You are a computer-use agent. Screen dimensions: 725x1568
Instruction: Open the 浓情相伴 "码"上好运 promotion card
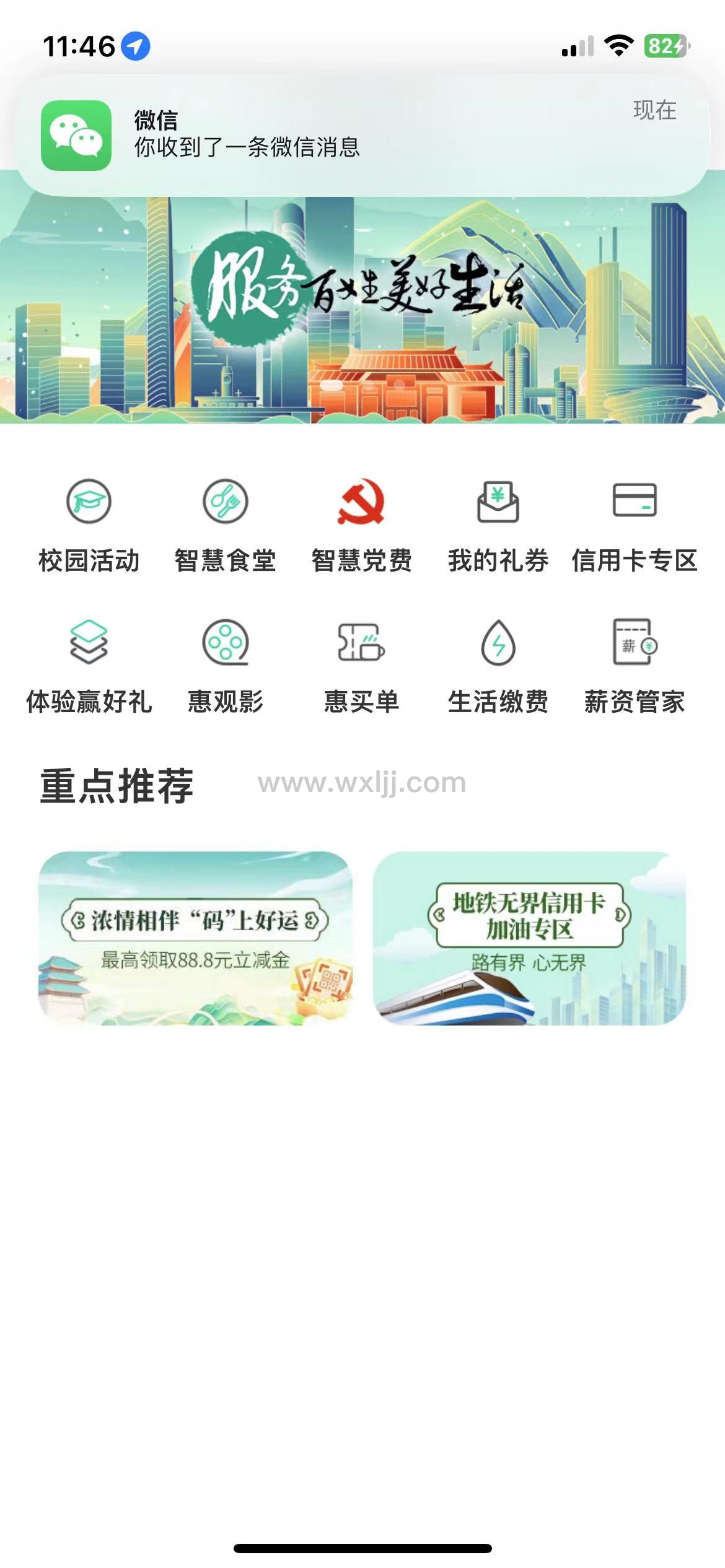click(195, 938)
